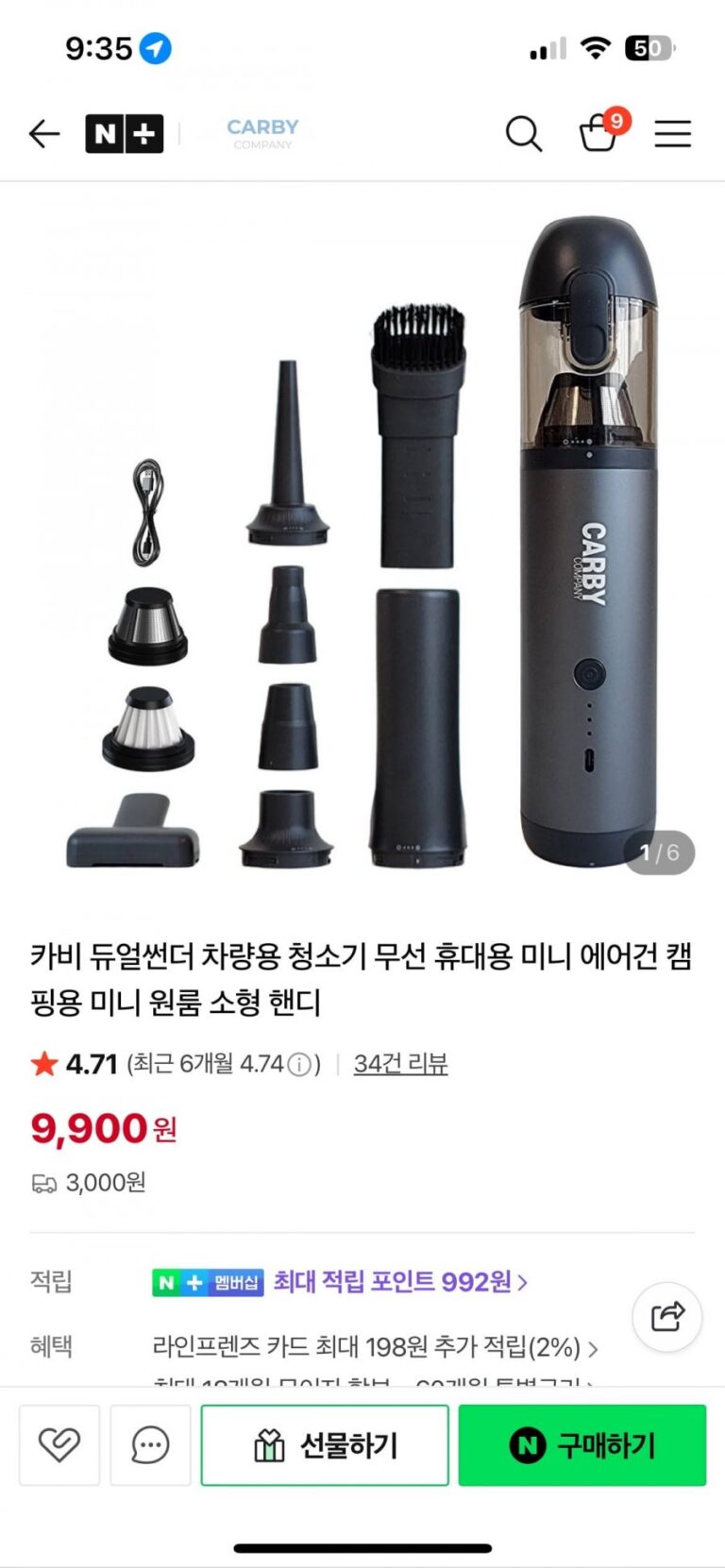Open the 라인프렌즈 카드 benefit details

375,1347
